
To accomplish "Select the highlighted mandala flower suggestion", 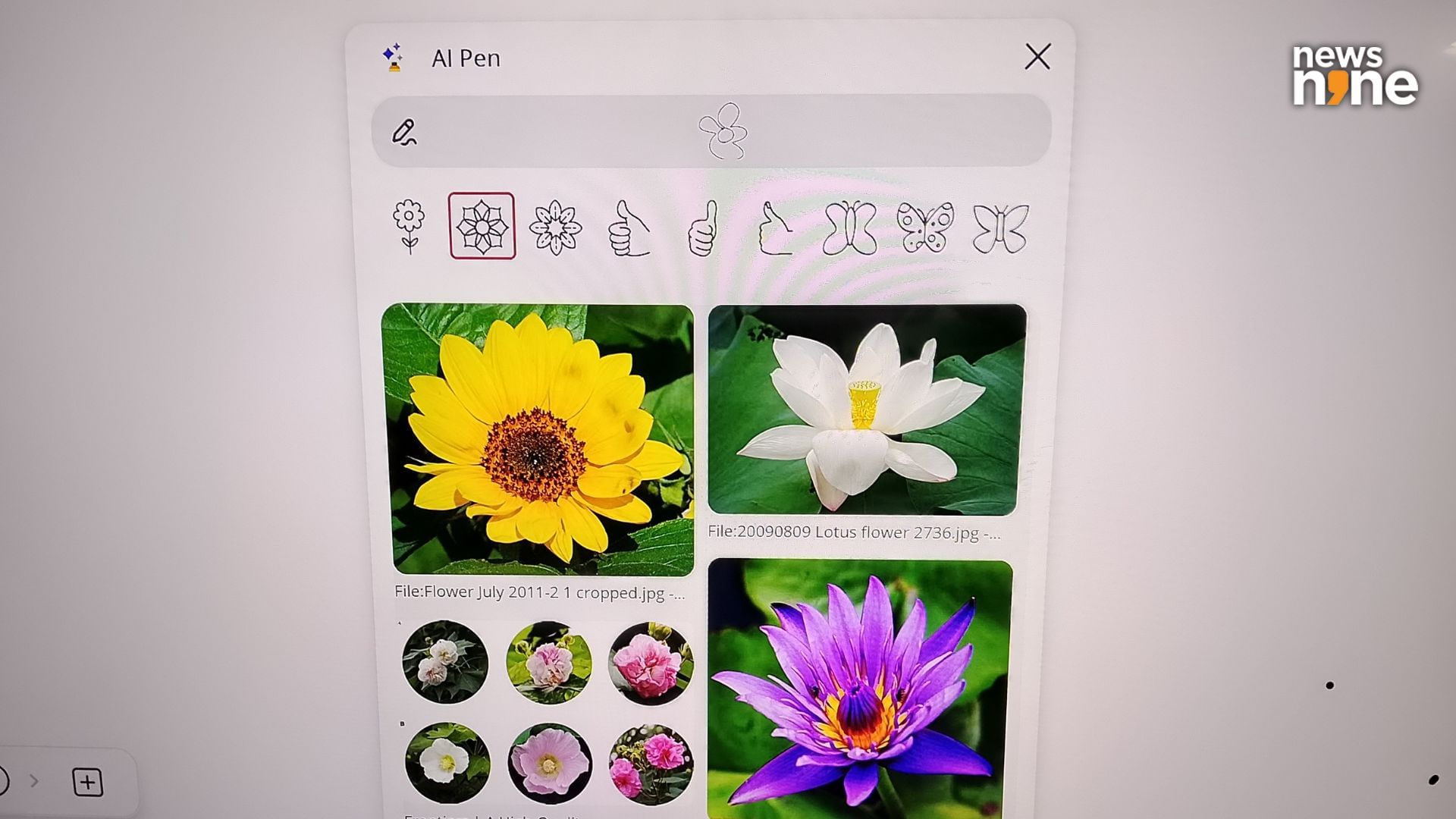I will [x=482, y=226].
